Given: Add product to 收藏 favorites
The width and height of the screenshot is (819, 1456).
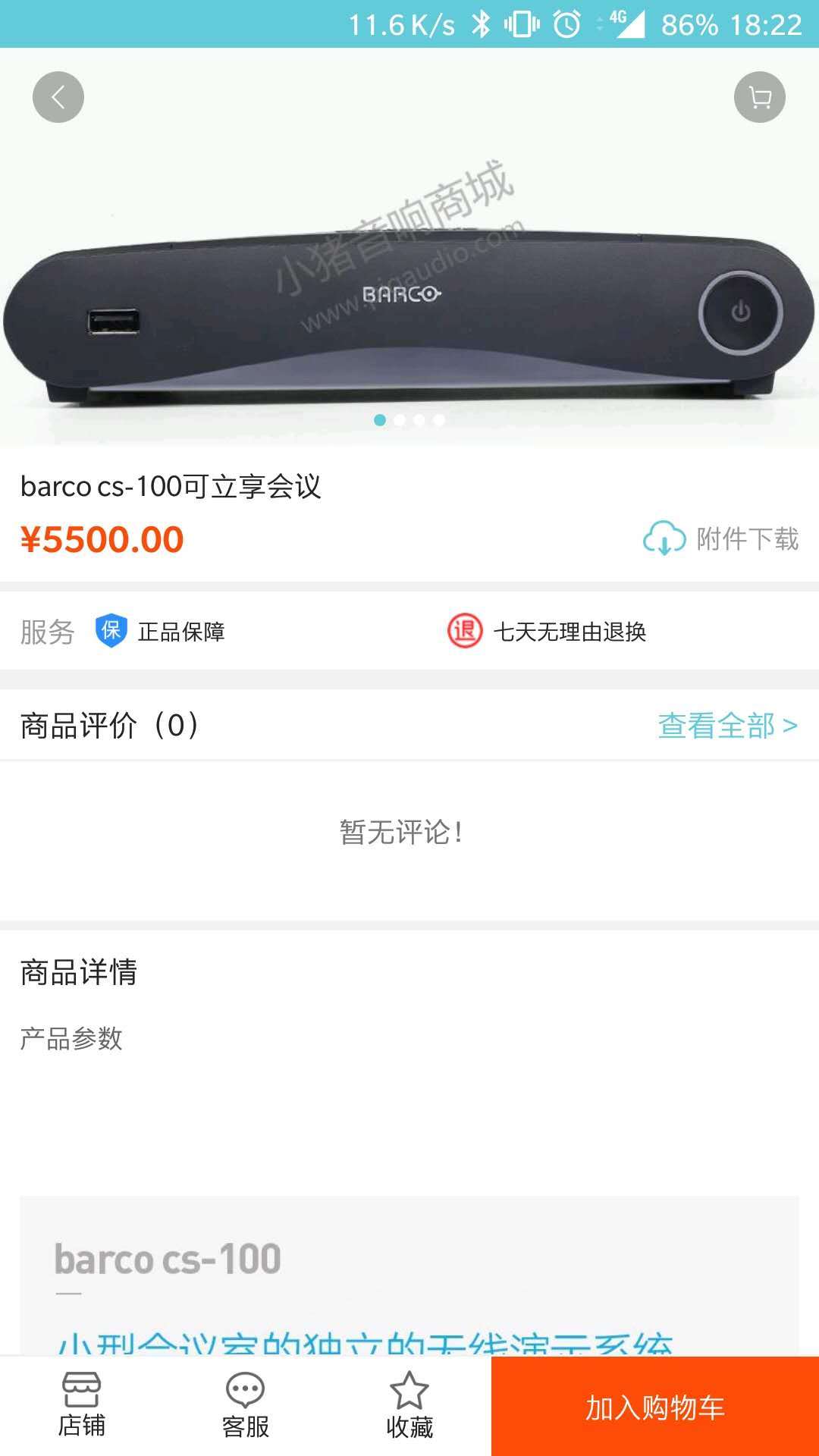Looking at the screenshot, I should (409, 1405).
